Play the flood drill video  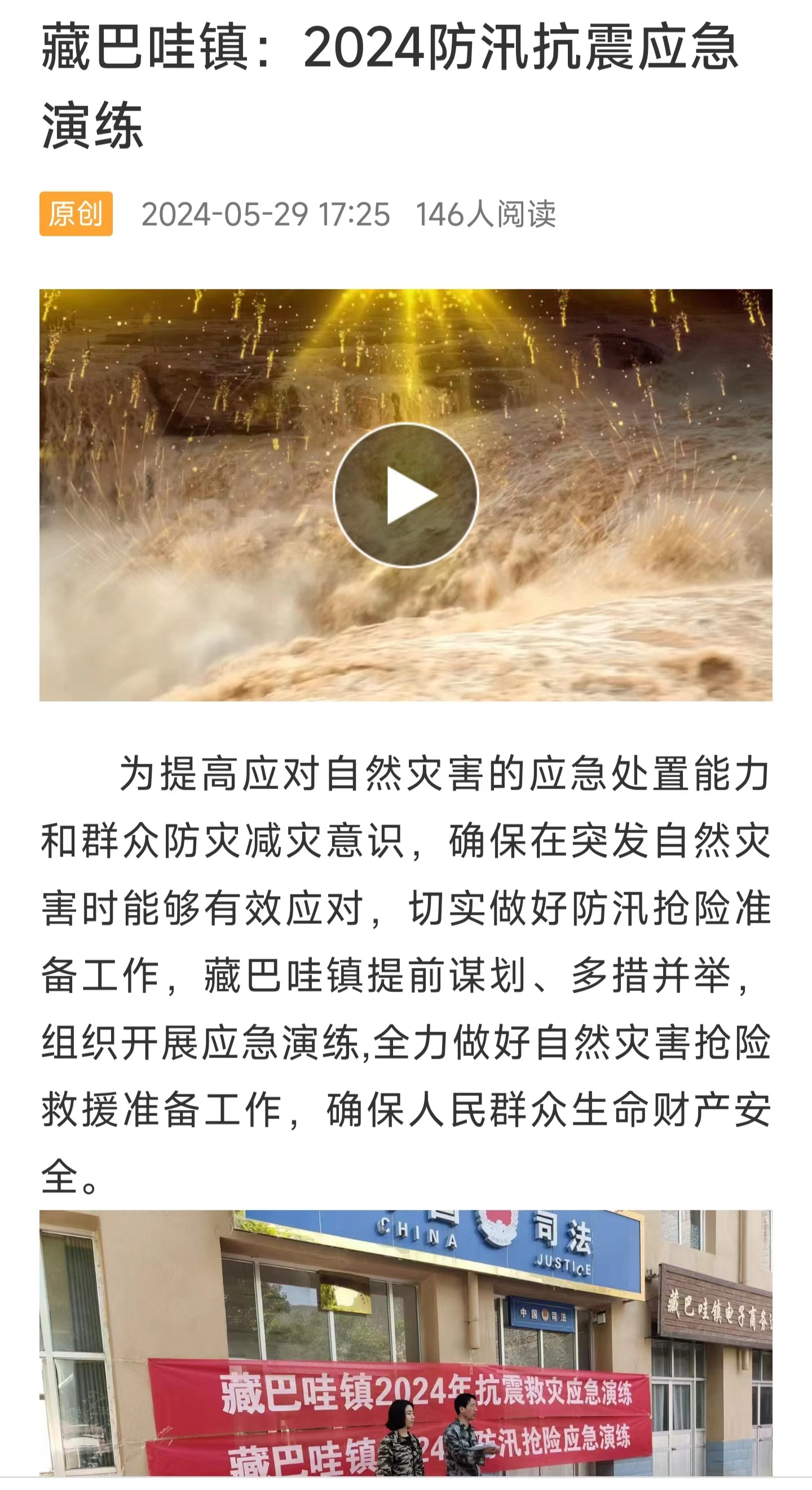coord(406,496)
